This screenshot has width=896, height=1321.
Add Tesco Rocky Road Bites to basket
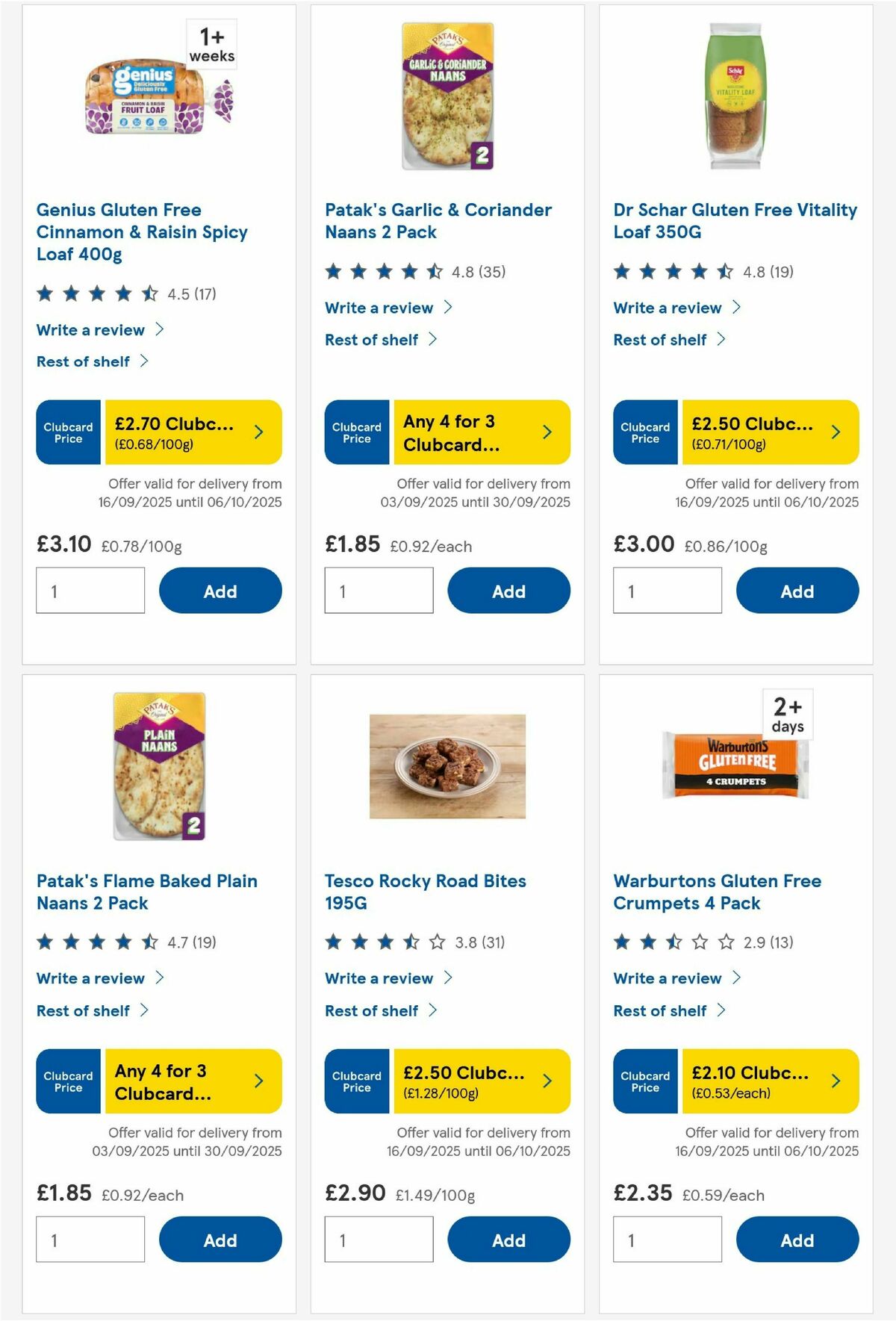point(508,1240)
